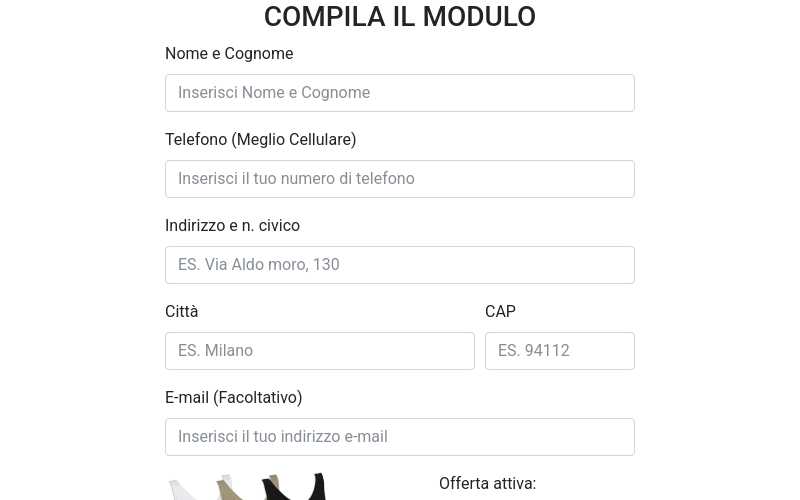Tap the Nome e Cognome field
This screenshot has width=800, height=500.
(x=400, y=93)
